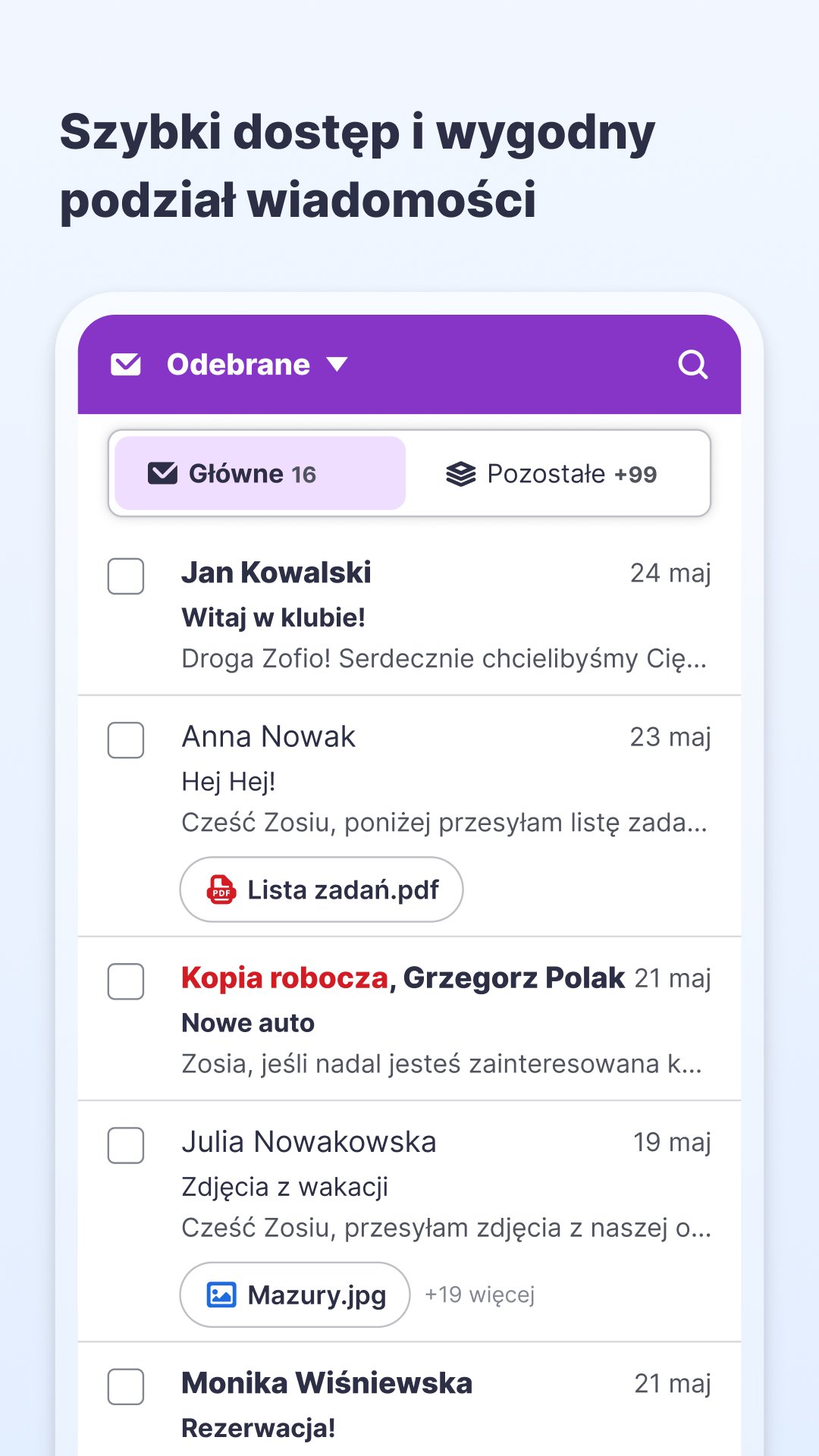This screenshot has width=819, height=1456.
Task: Select Julia Nowakowska's email checkbox
Action: click(x=126, y=1147)
